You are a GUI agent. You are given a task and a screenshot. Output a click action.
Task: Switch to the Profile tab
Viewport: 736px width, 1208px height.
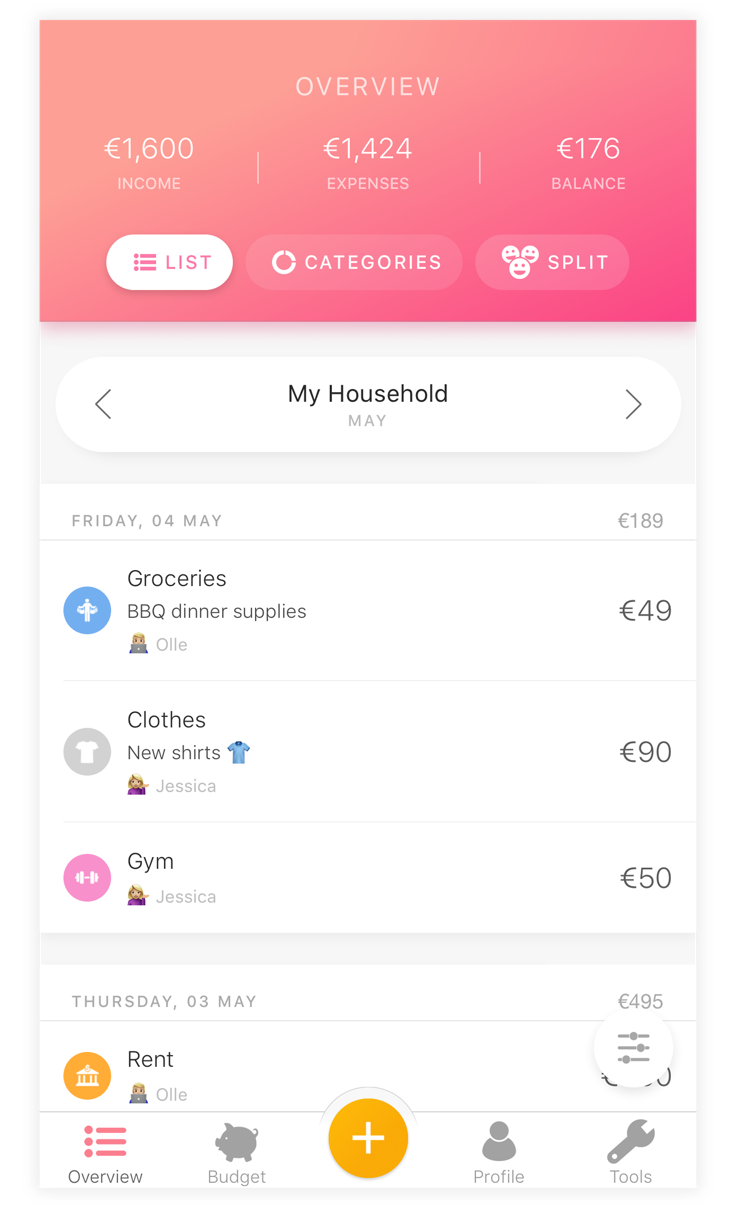498,1153
